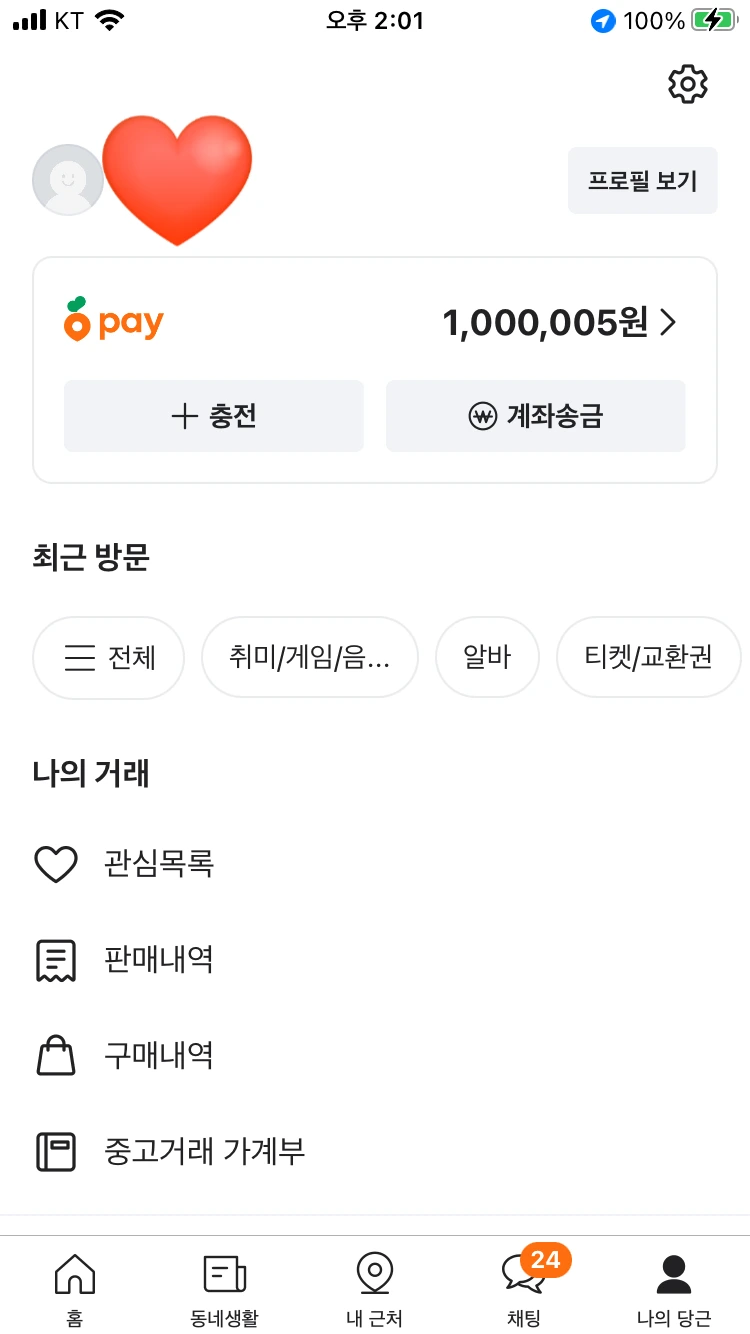Select 계좌송금 to transfer money
The width and height of the screenshot is (750, 1334).
tap(535, 416)
